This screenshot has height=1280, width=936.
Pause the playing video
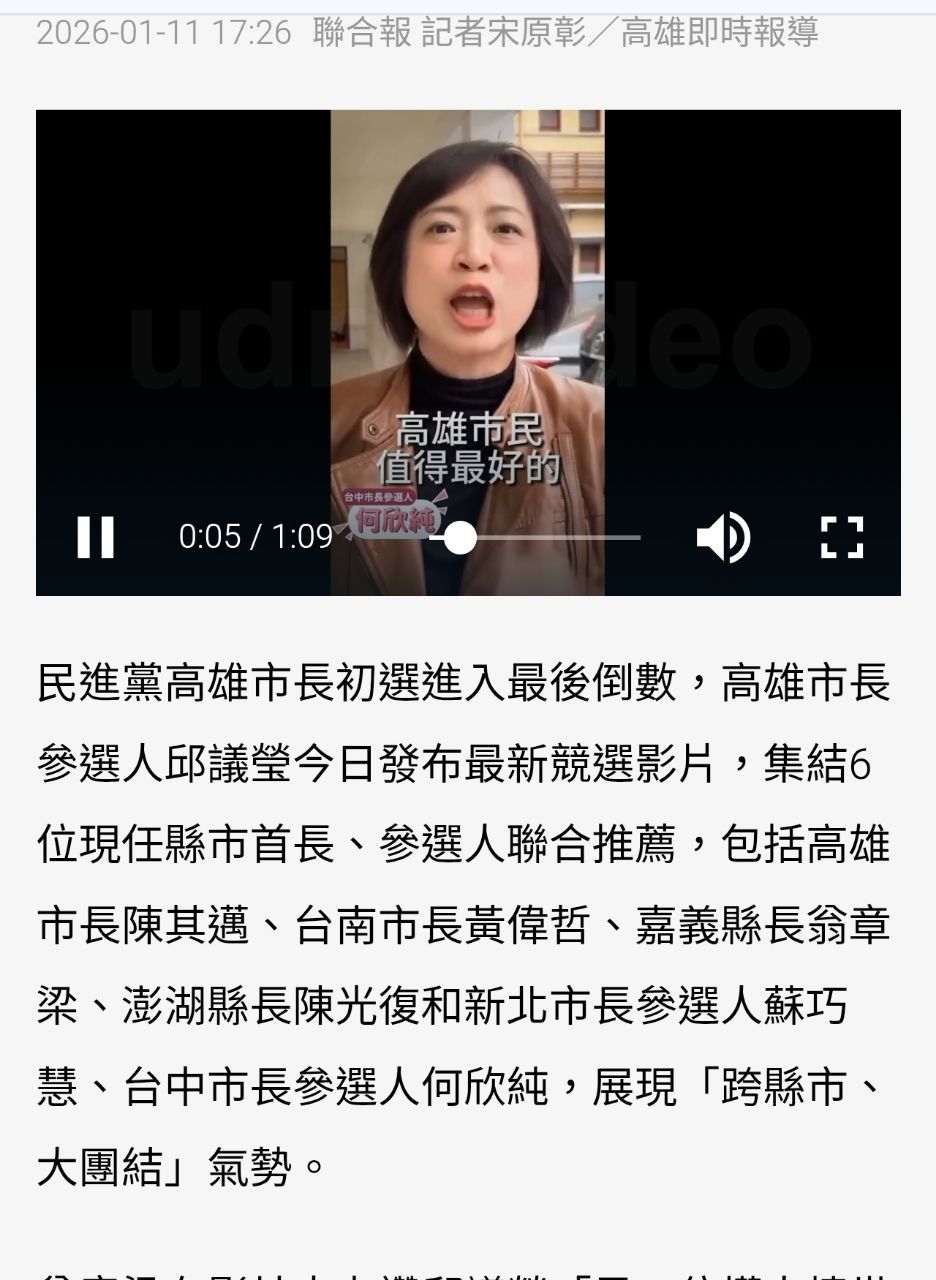point(96,537)
